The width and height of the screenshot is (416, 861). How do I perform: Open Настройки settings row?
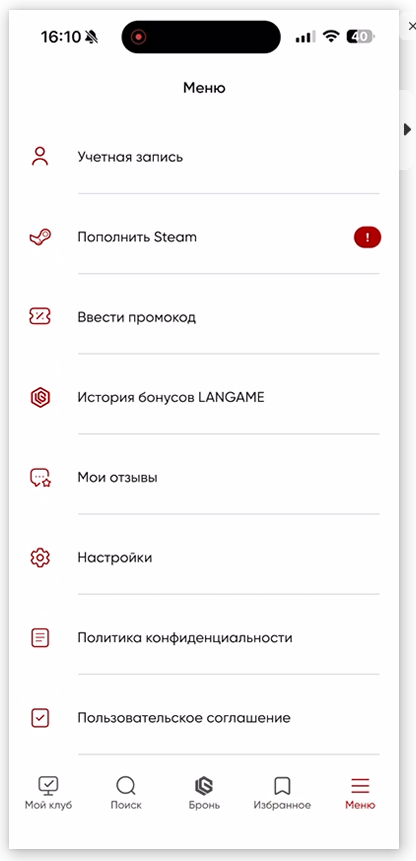(204, 558)
